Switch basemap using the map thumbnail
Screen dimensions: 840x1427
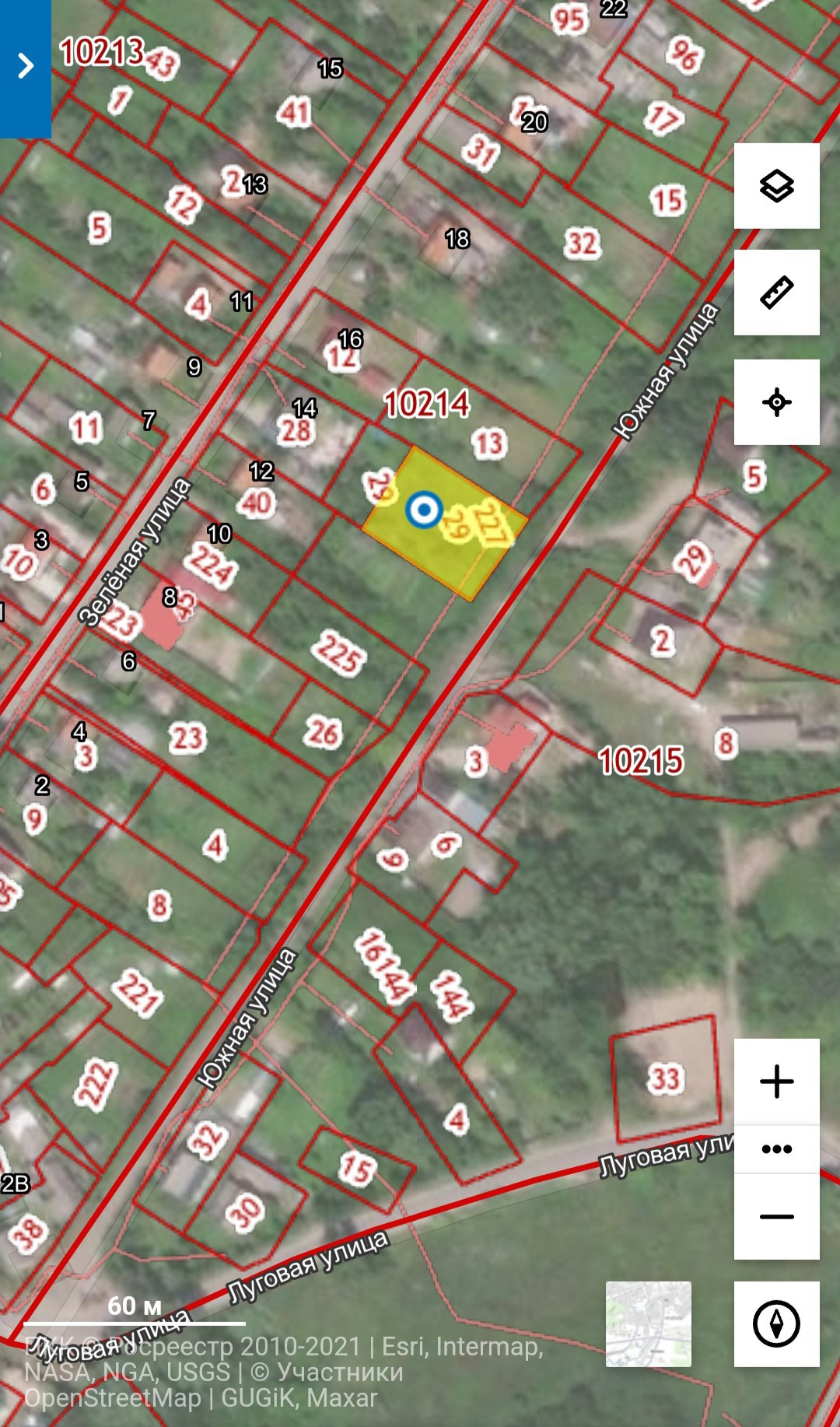(x=648, y=1324)
